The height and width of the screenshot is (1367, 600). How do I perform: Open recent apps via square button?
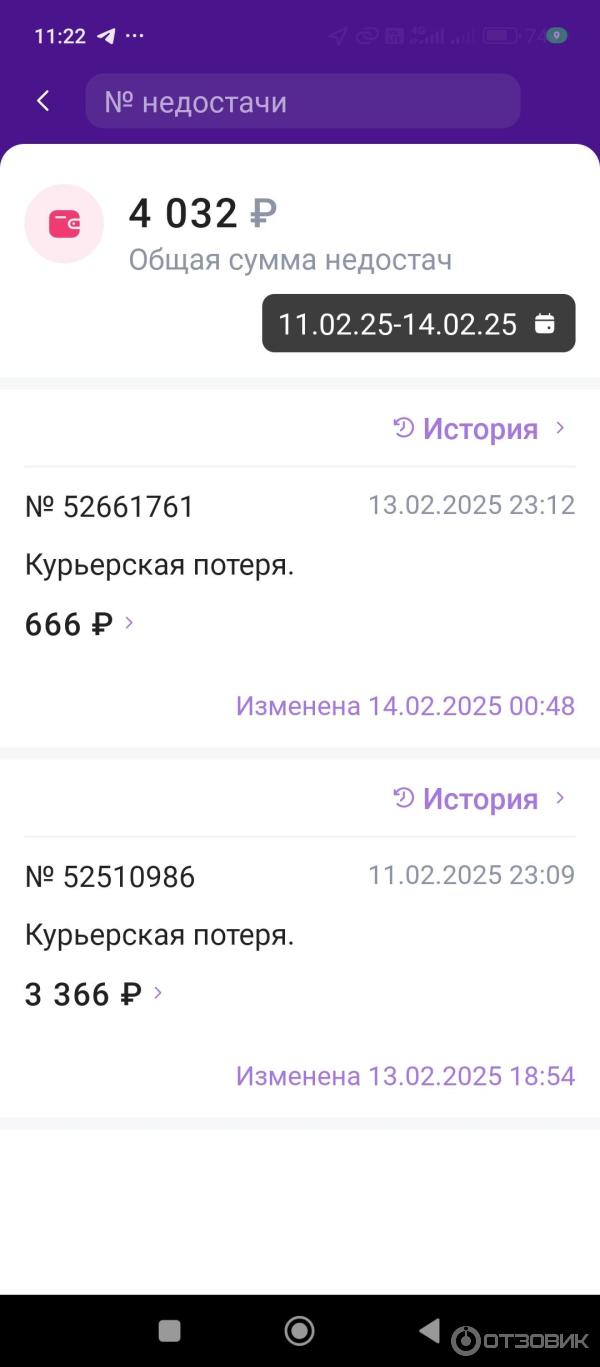170,1331
